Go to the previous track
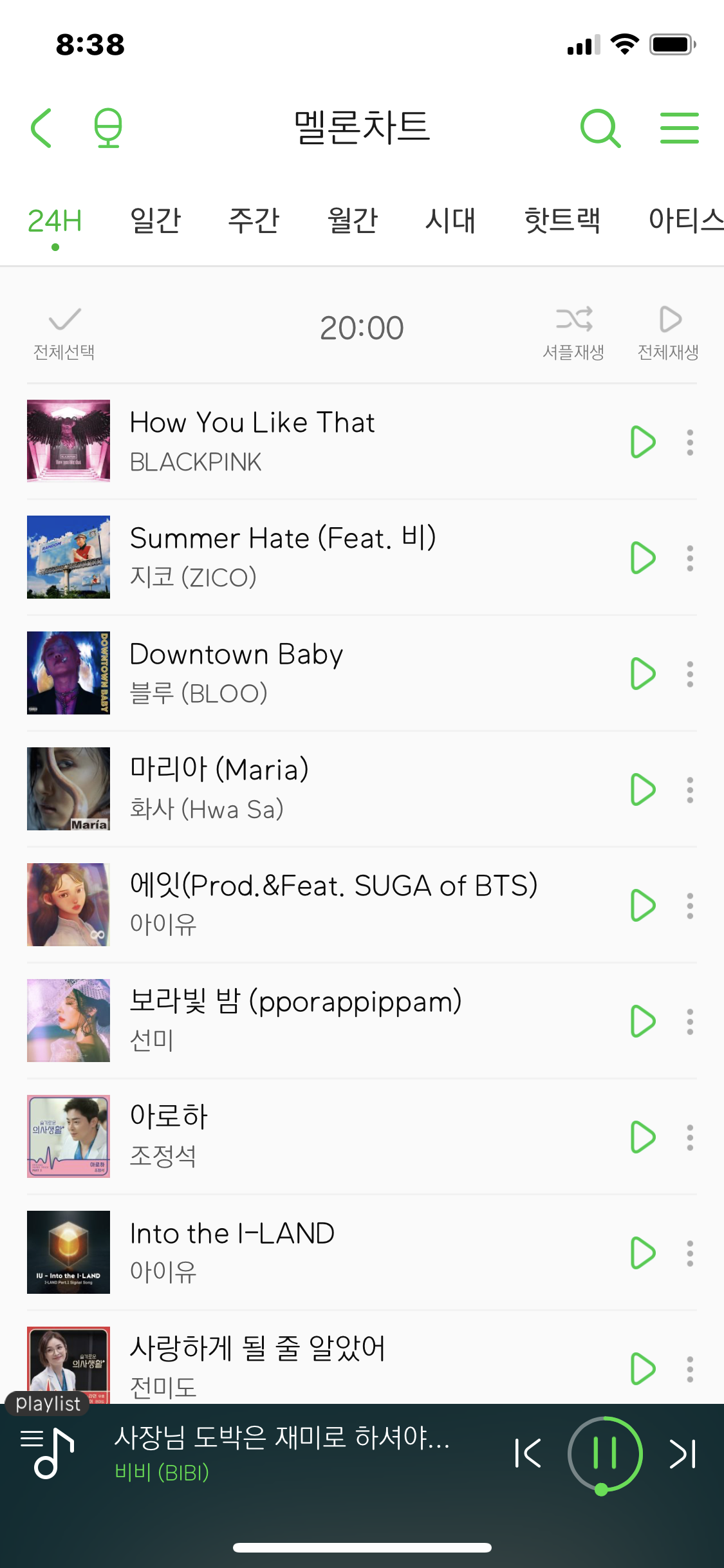 click(528, 1453)
